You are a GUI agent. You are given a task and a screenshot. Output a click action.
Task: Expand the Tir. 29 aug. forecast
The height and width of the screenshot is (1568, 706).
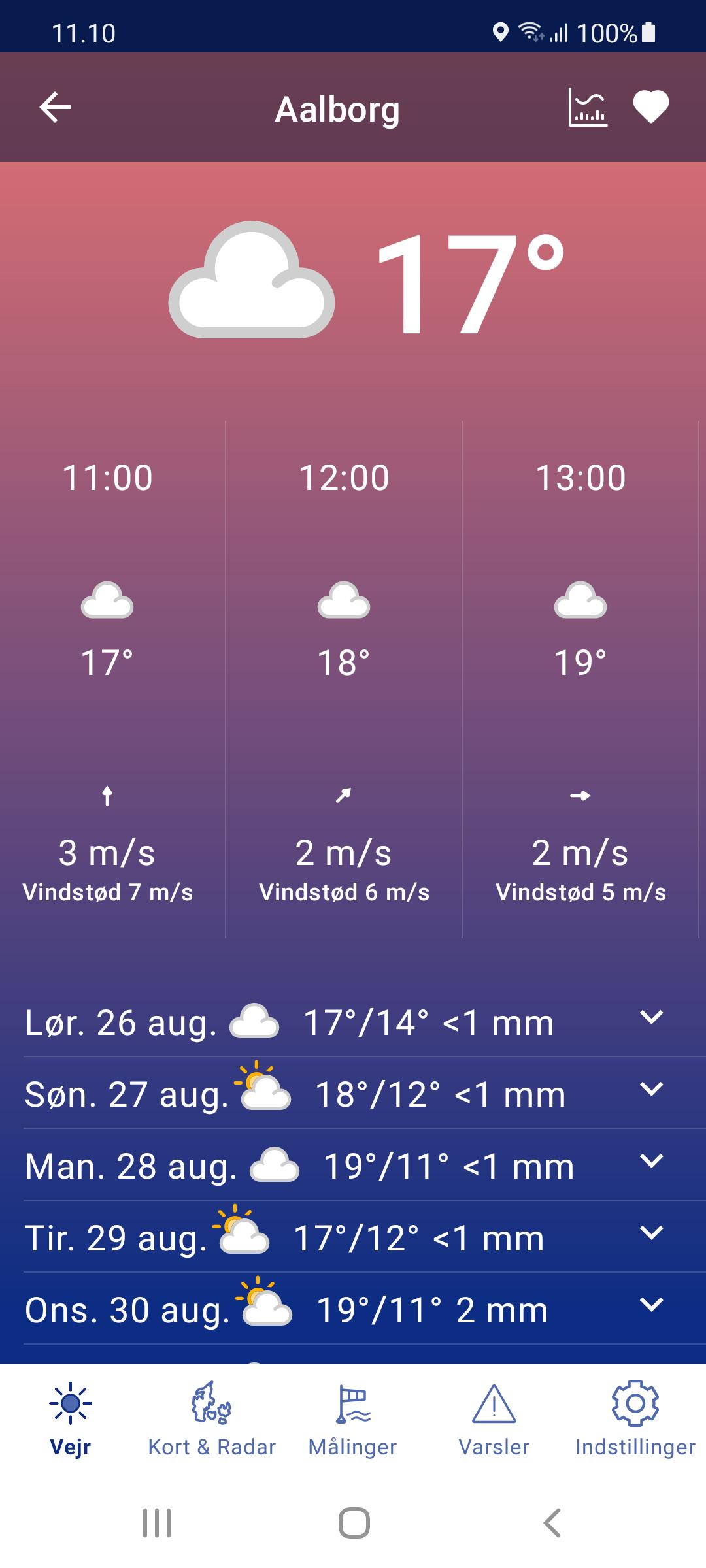click(x=353, y=1237)
